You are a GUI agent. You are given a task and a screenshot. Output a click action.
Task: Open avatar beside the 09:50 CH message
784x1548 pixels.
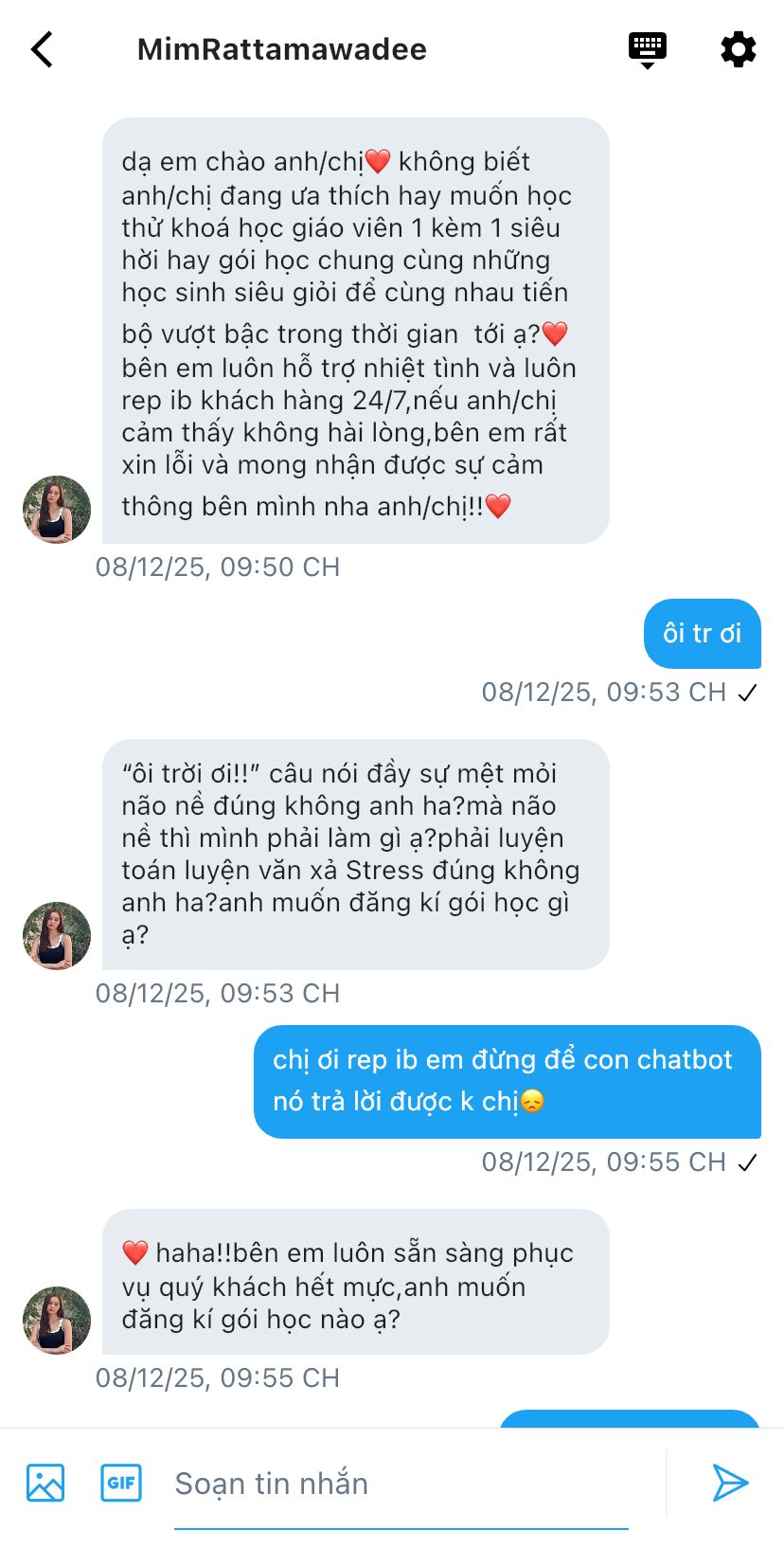[57, 510]
